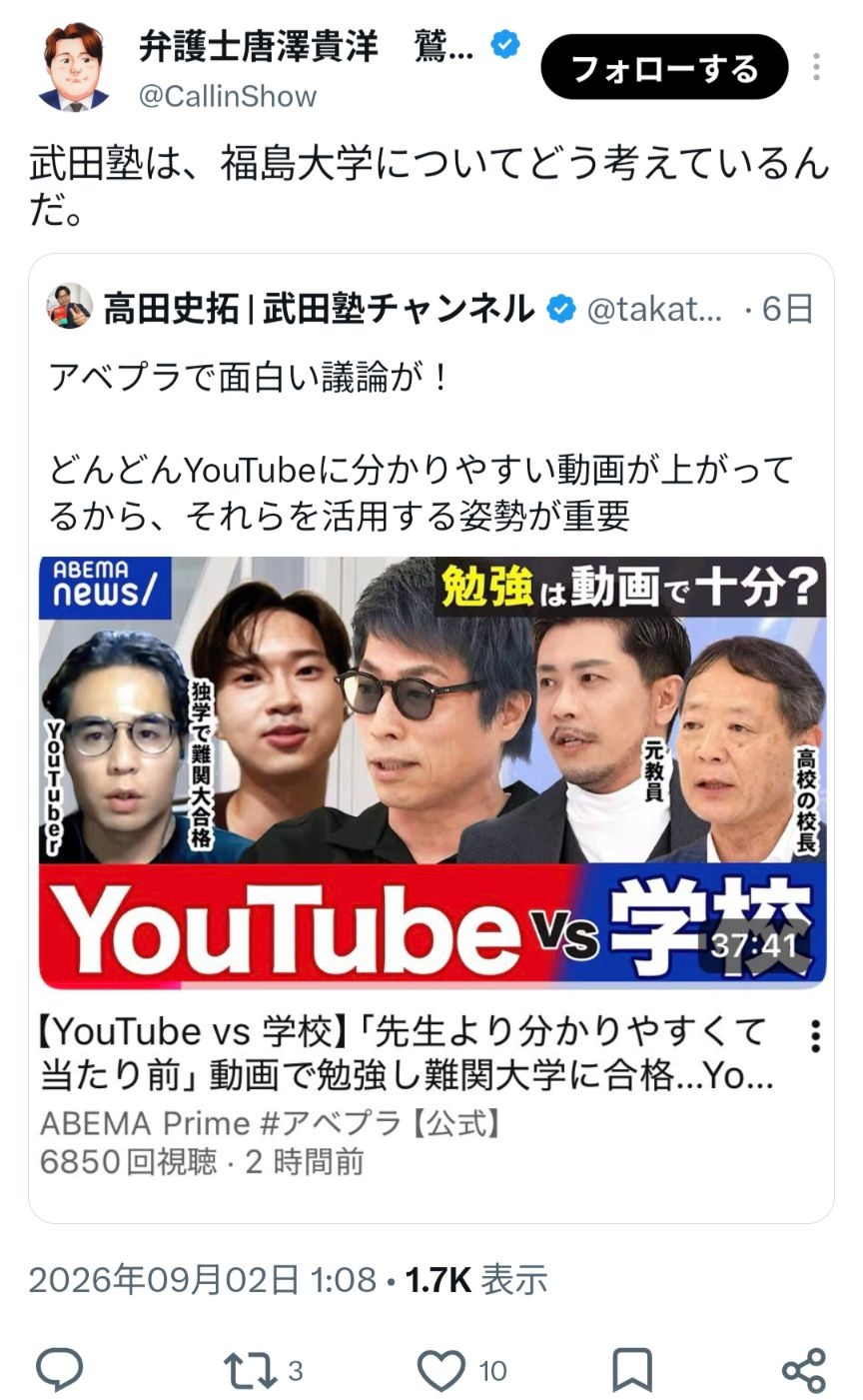Viewport: 863px width, 1400px height.
Task: Share this tweet
Action: point(804,1370)
